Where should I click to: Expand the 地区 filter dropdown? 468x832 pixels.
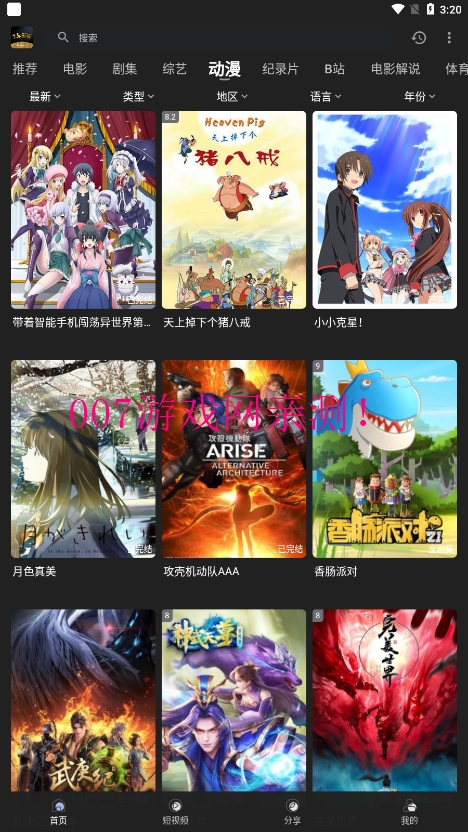[x=232, y=97]
